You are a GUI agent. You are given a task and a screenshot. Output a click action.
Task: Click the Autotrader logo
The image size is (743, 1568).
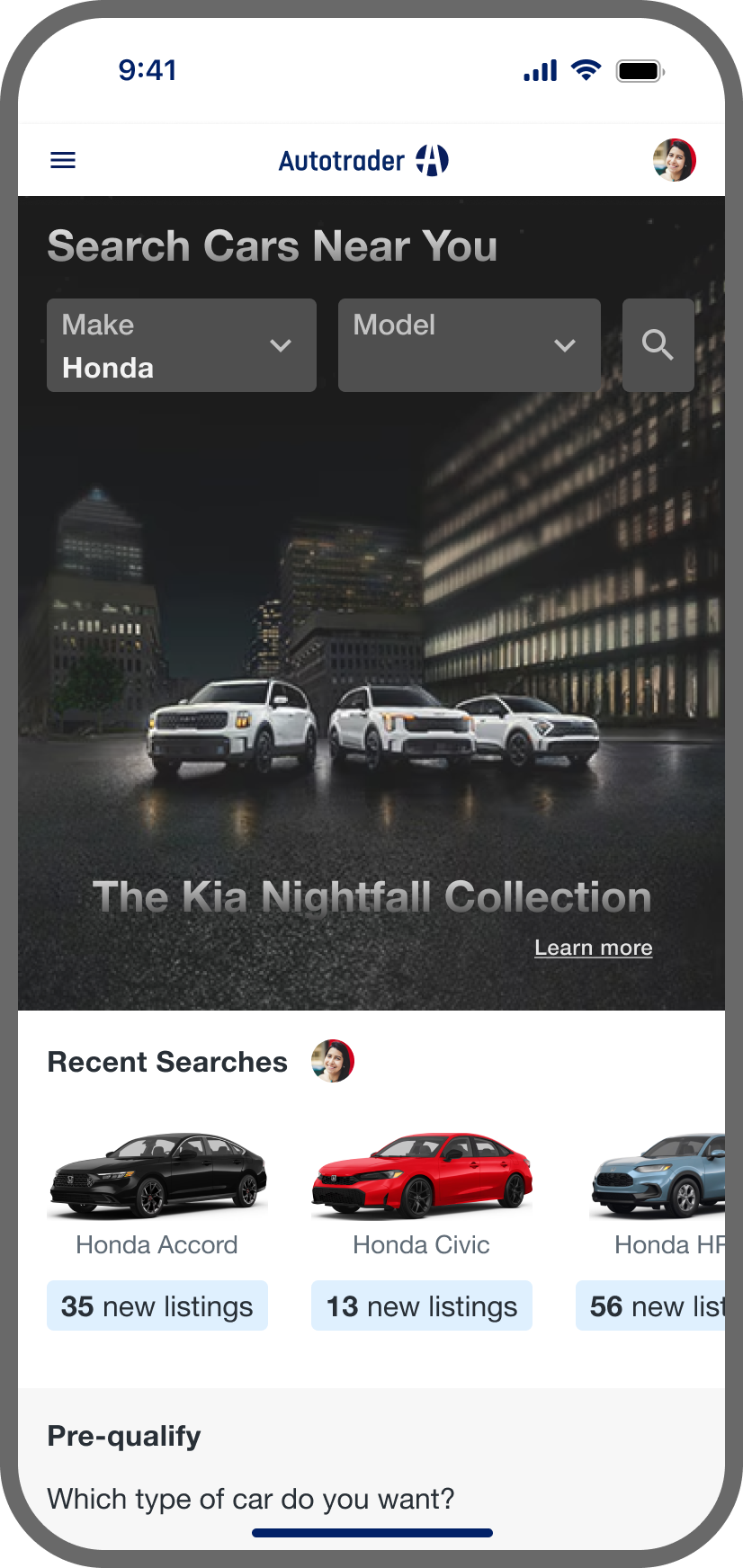click(363, 160)
